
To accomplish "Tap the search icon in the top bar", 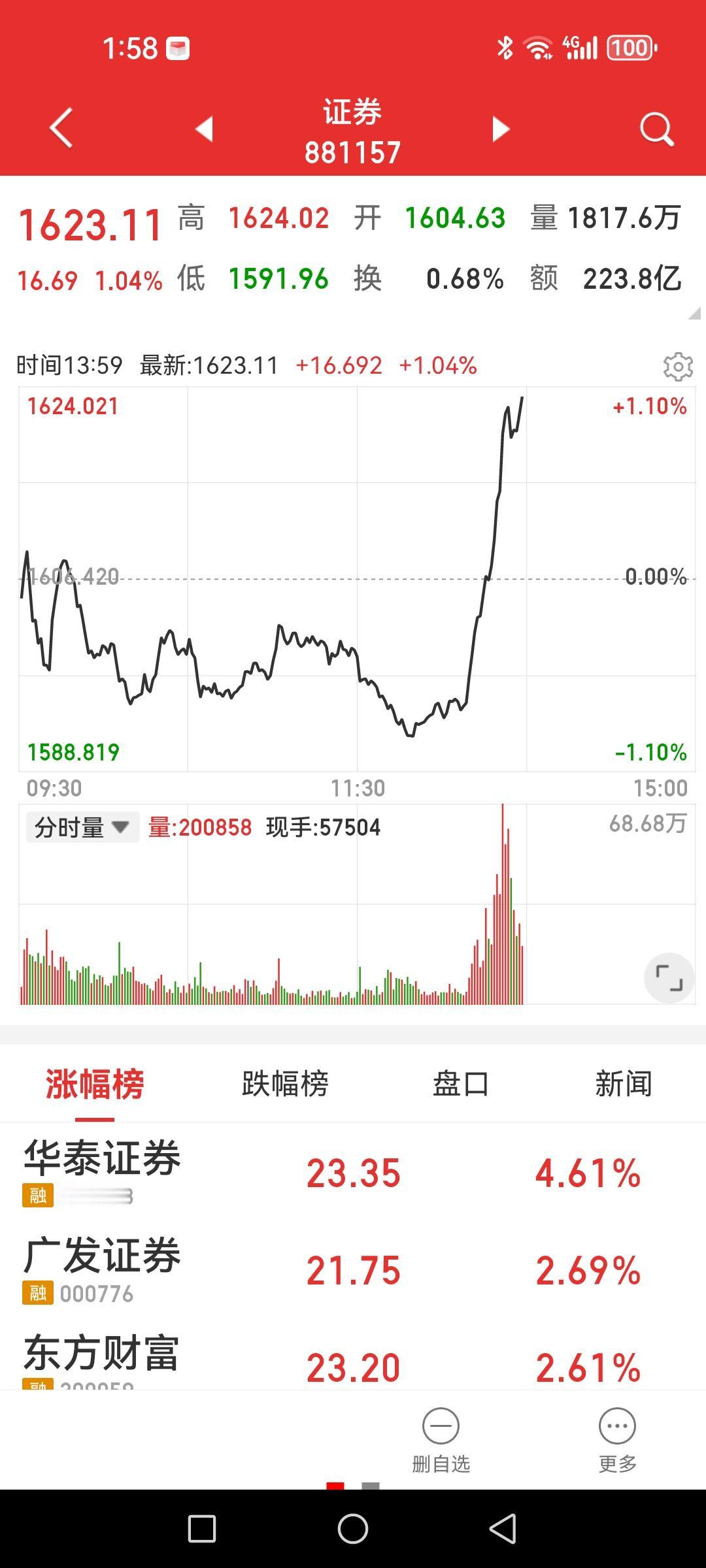I will click(x=657, y=128).
